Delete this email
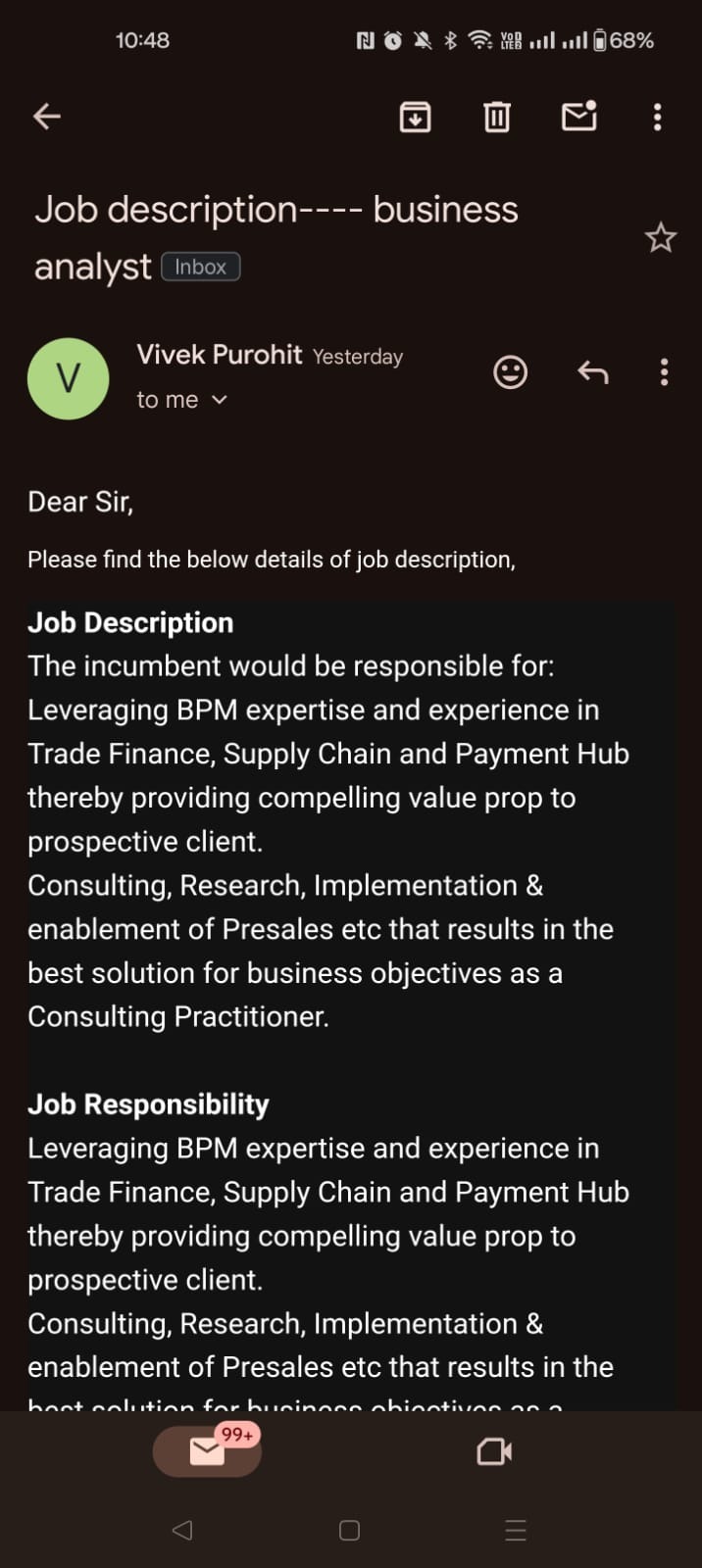702x1568 pixels. pos(497,117)
